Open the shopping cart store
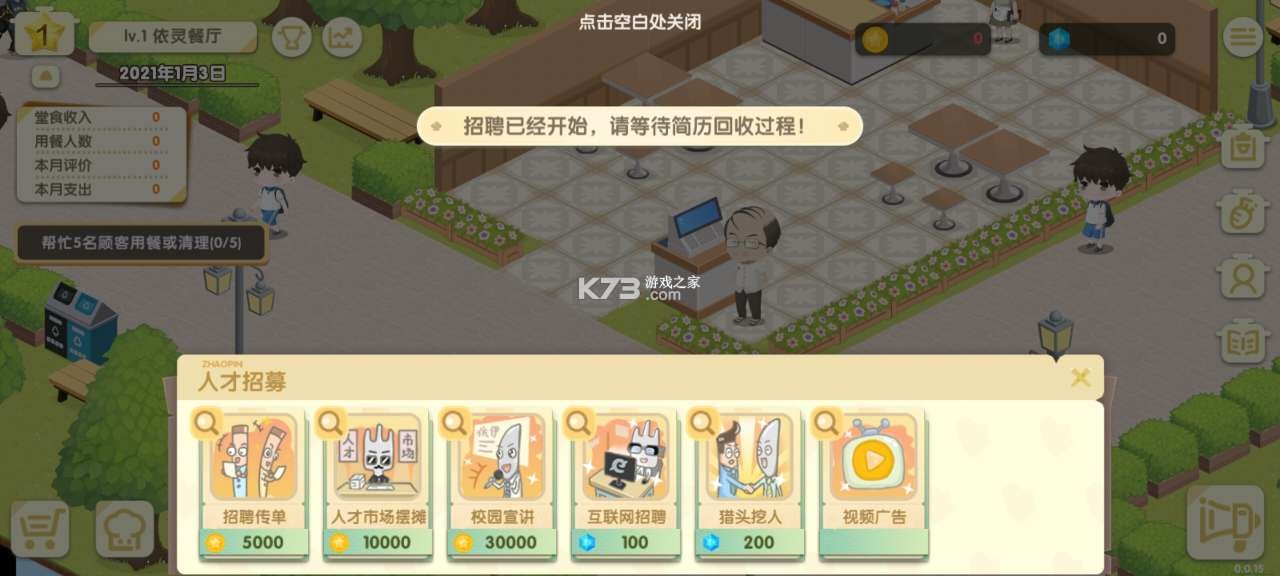 40,529
